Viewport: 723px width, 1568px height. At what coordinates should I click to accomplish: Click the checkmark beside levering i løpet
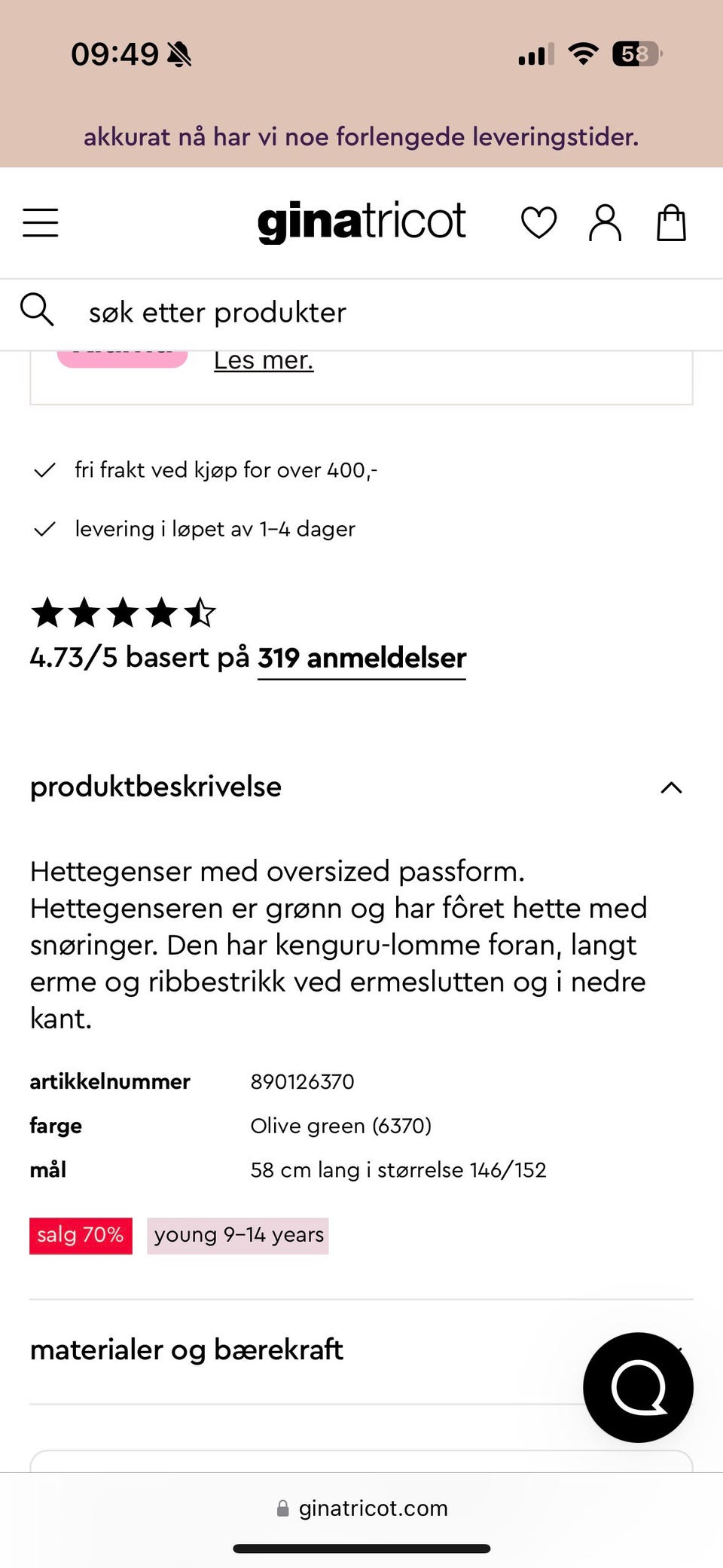coord(45,528)
